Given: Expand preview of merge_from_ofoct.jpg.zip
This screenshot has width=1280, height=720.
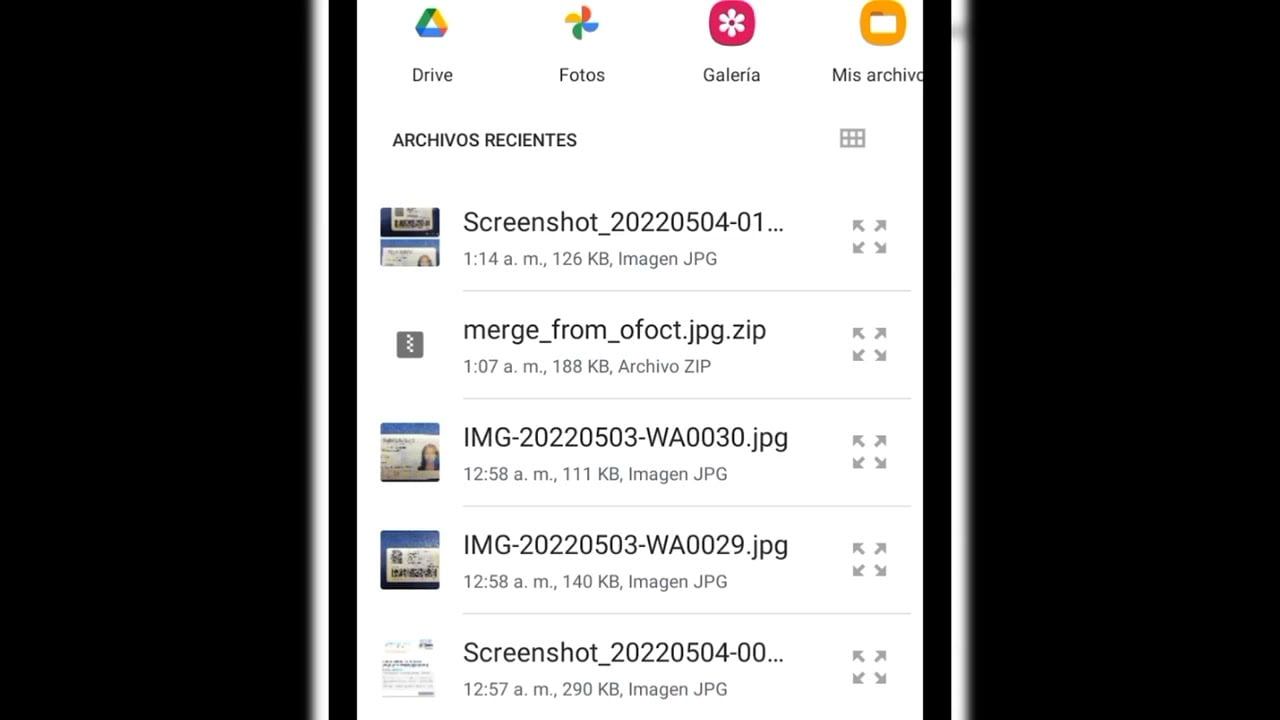Looking at the screenshot, I should tap(869, 345).
